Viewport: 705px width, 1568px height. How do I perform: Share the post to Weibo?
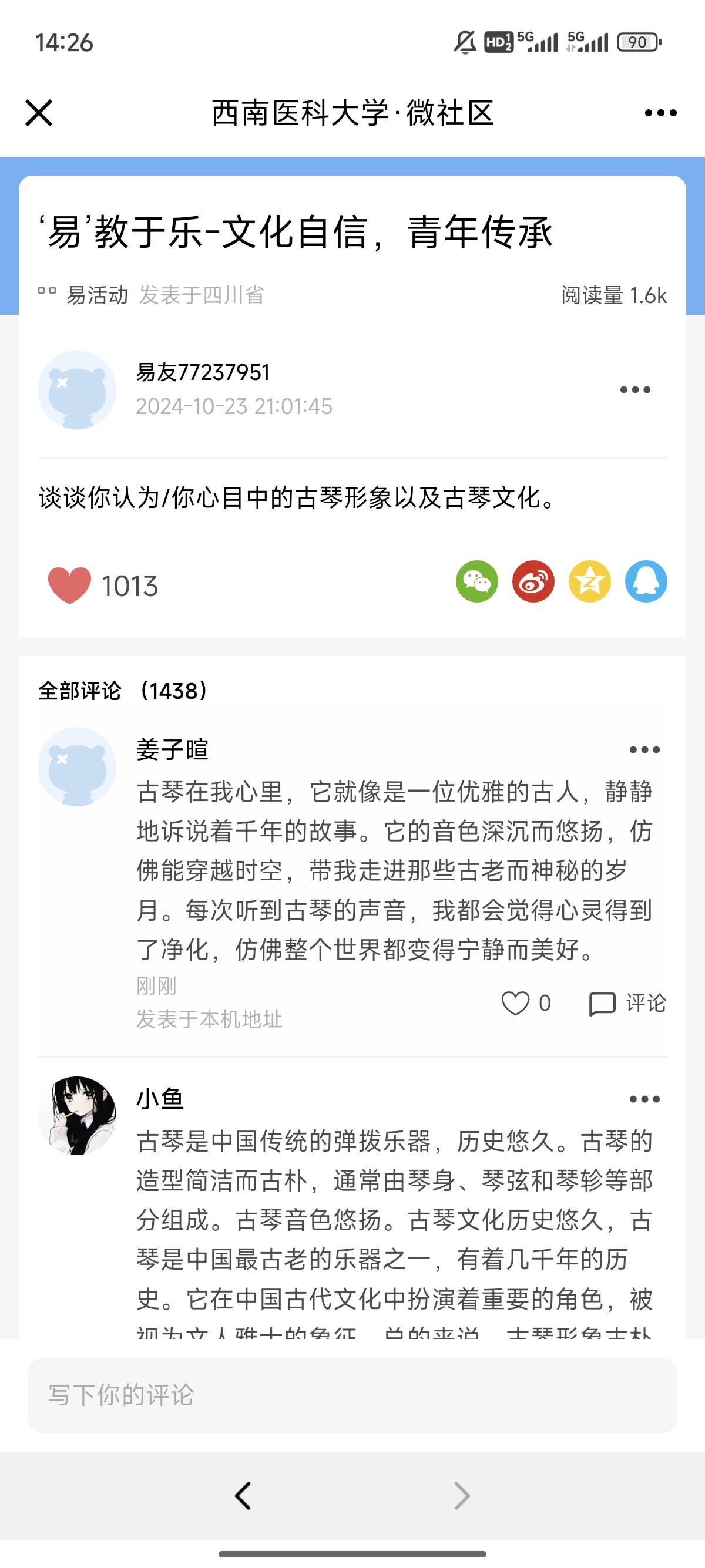[x=533, y=581]
